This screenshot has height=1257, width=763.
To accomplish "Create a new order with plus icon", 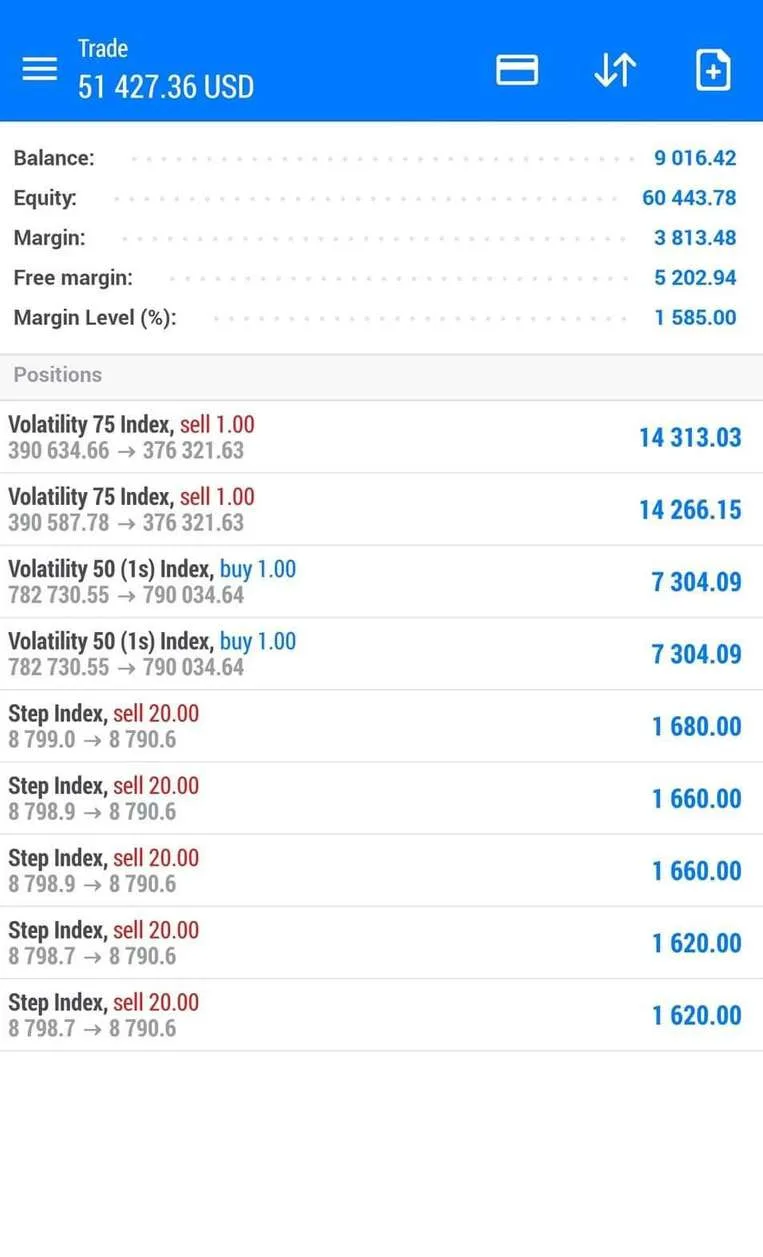I will (713, 69).
